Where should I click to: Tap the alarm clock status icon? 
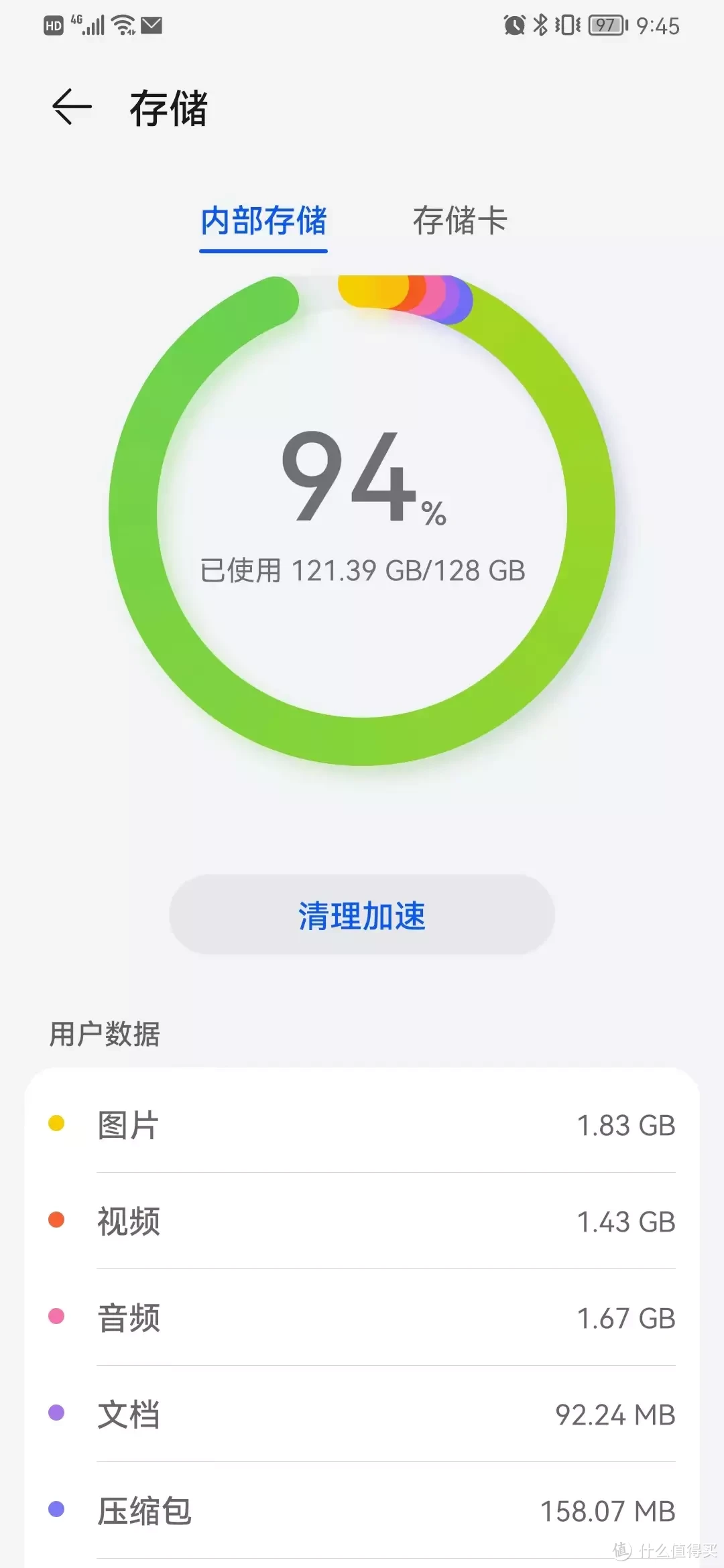pyautogui.click(x=514, y=25)
